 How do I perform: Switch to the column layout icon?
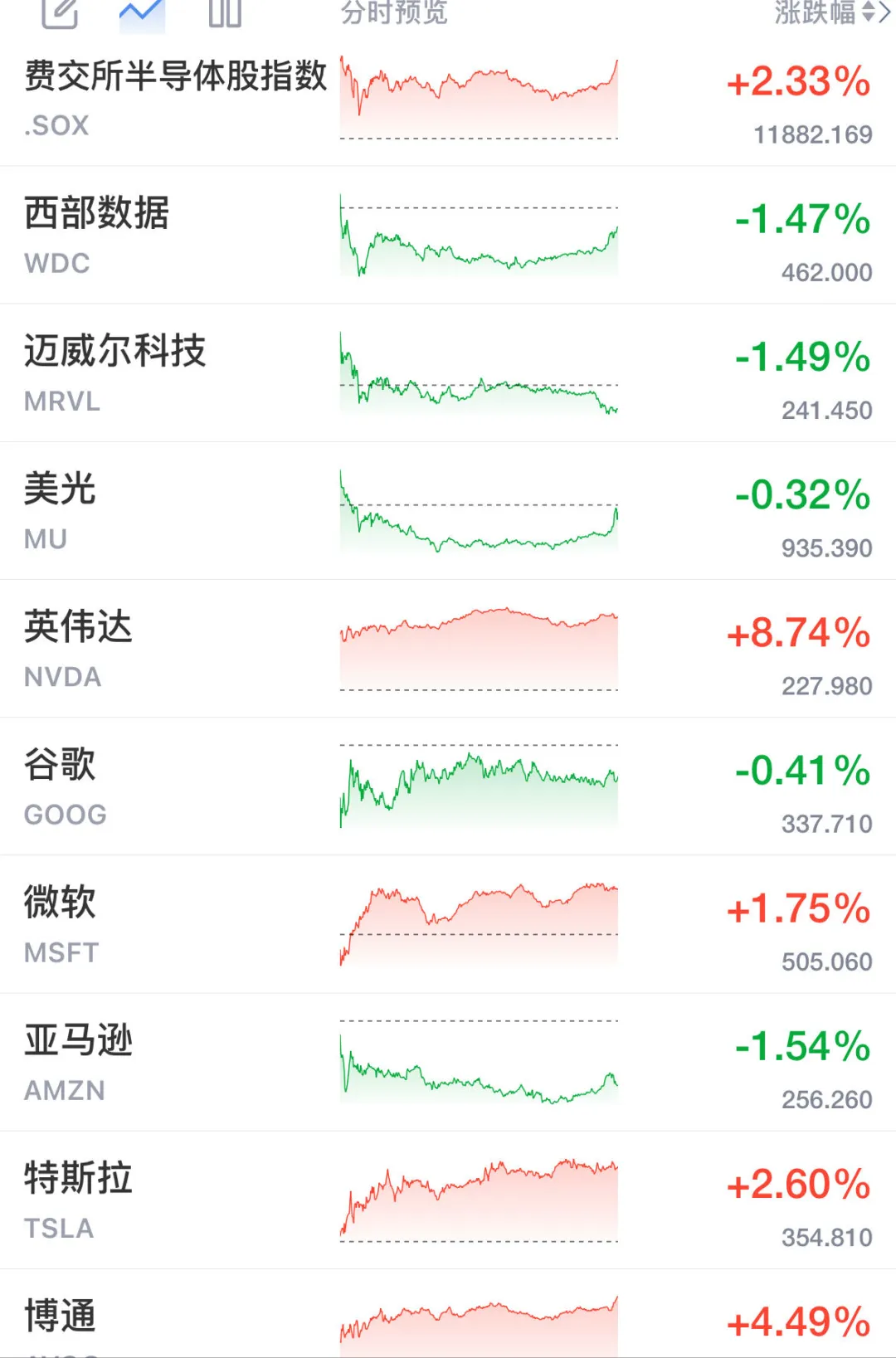(x=225, y=12)
